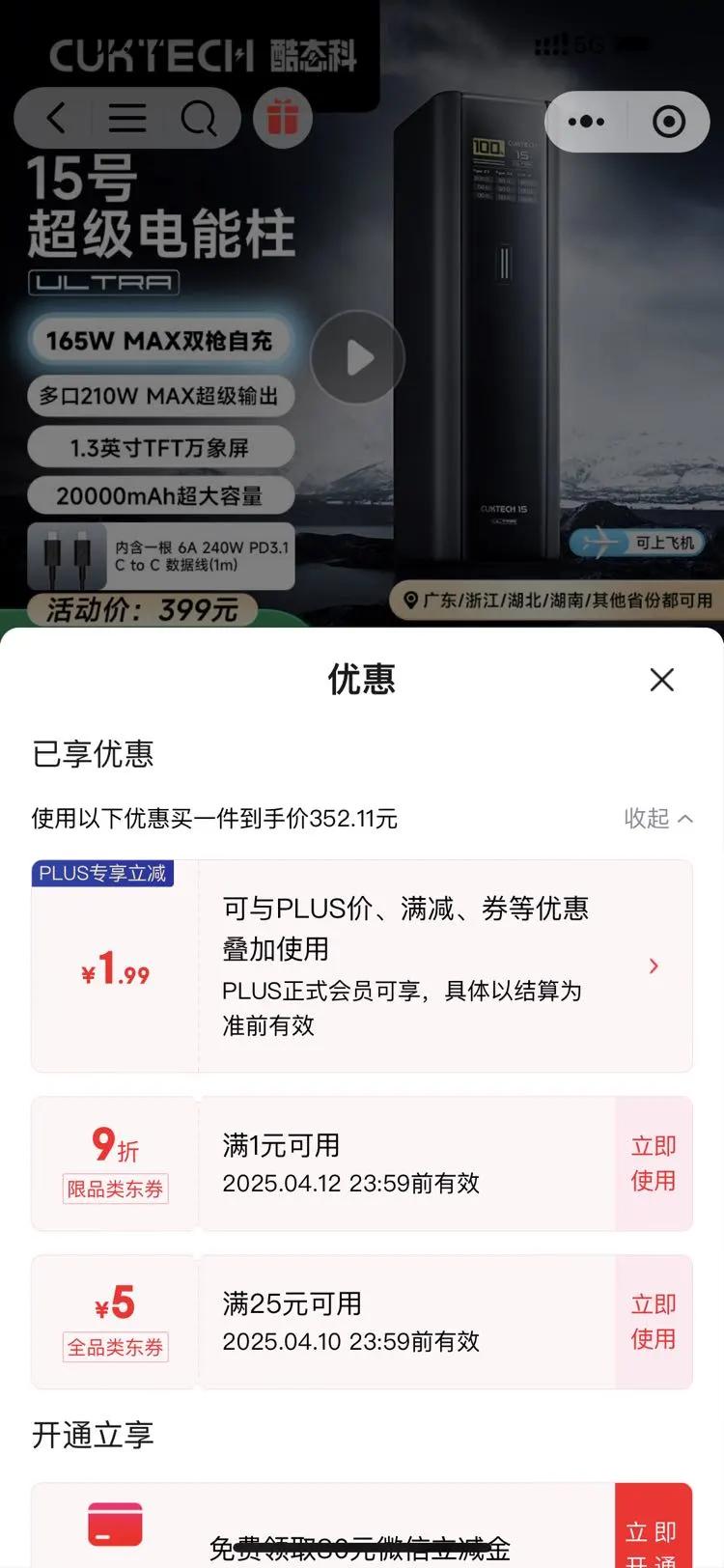Viewport: 724px width, 1568px height.
Task: Play the product video
Action: click(358, 358)
